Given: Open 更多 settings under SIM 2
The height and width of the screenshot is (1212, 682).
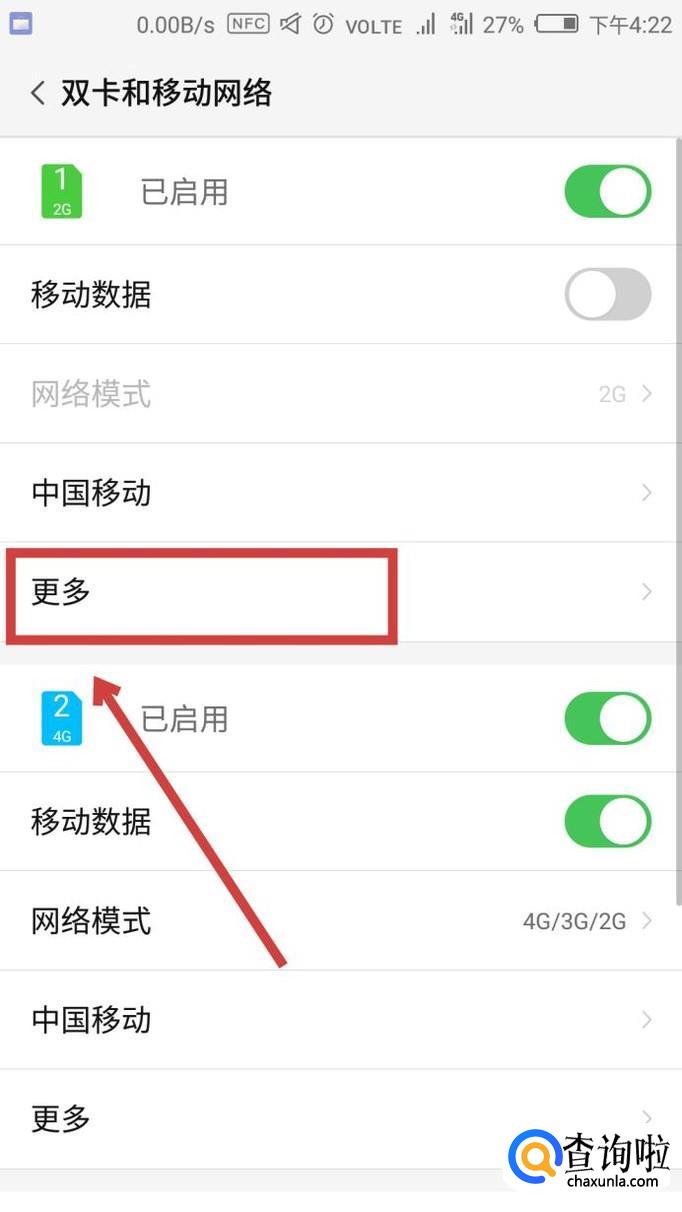Looking at the screenshot, I should click(300, 1118).
